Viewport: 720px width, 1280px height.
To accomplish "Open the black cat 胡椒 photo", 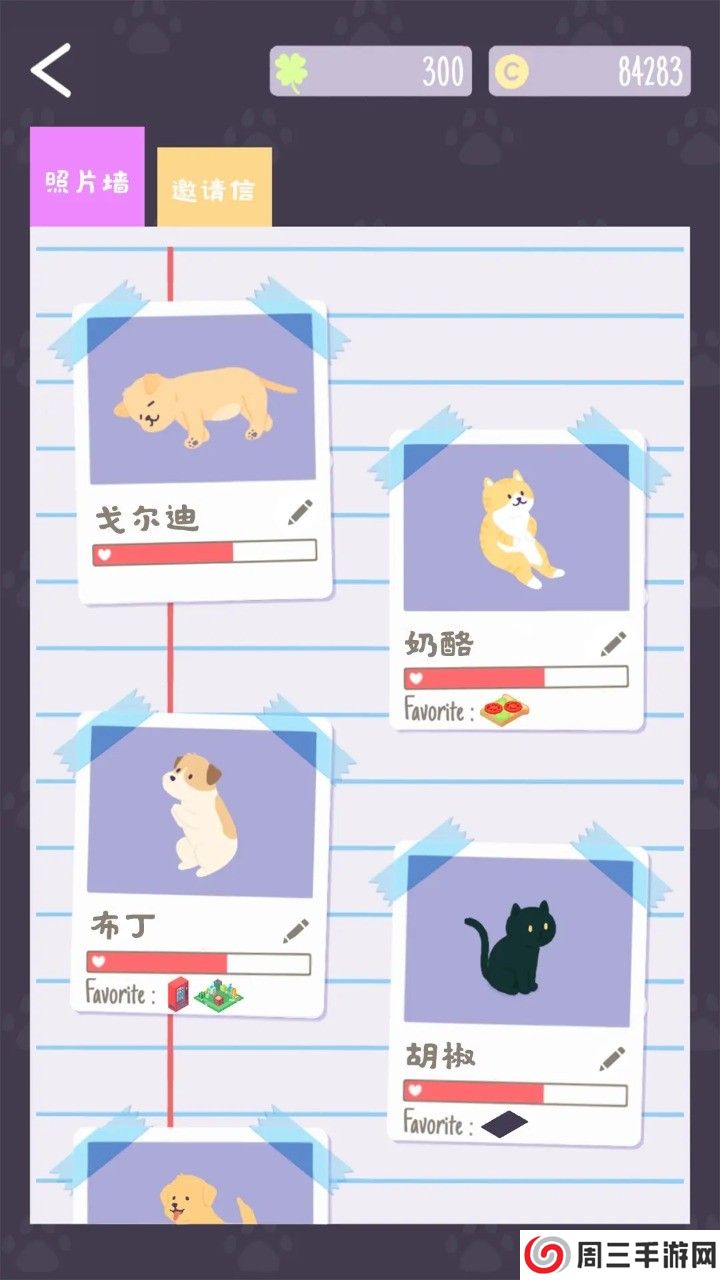I will pos(518,942).
